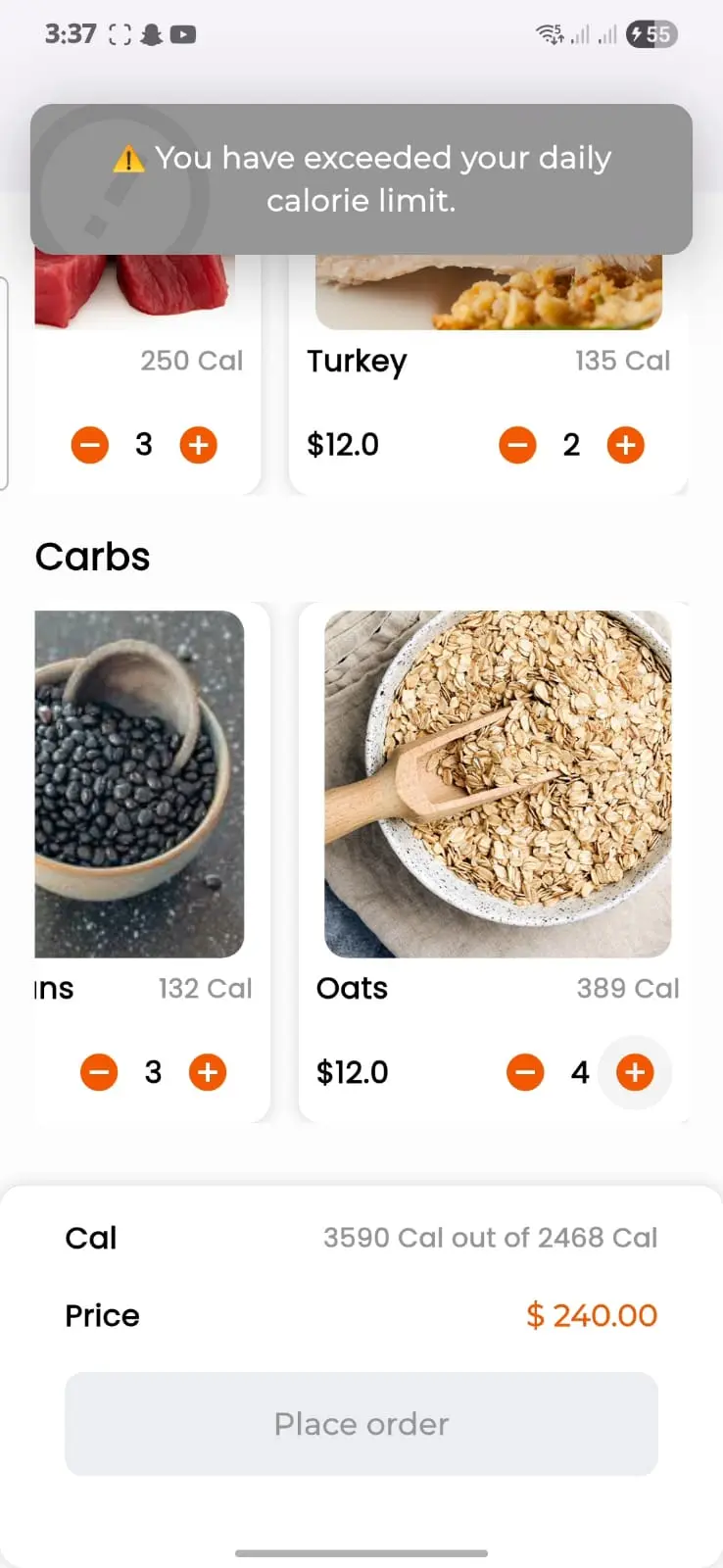Remove one of the 132 Cal item
This screenshot has width=723, height=1568.
99,1072
